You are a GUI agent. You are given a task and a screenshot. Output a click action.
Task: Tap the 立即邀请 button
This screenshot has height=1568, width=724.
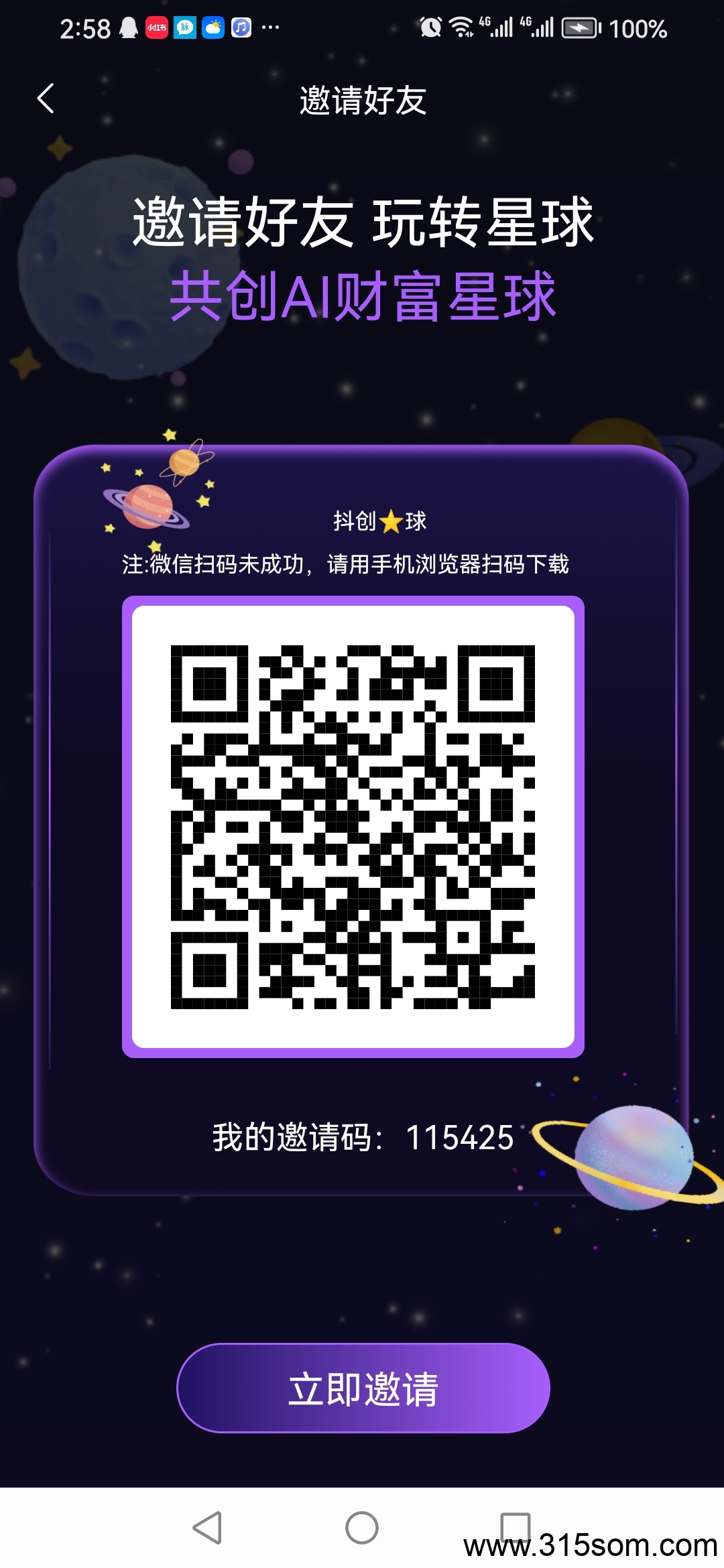point(363,1388)
